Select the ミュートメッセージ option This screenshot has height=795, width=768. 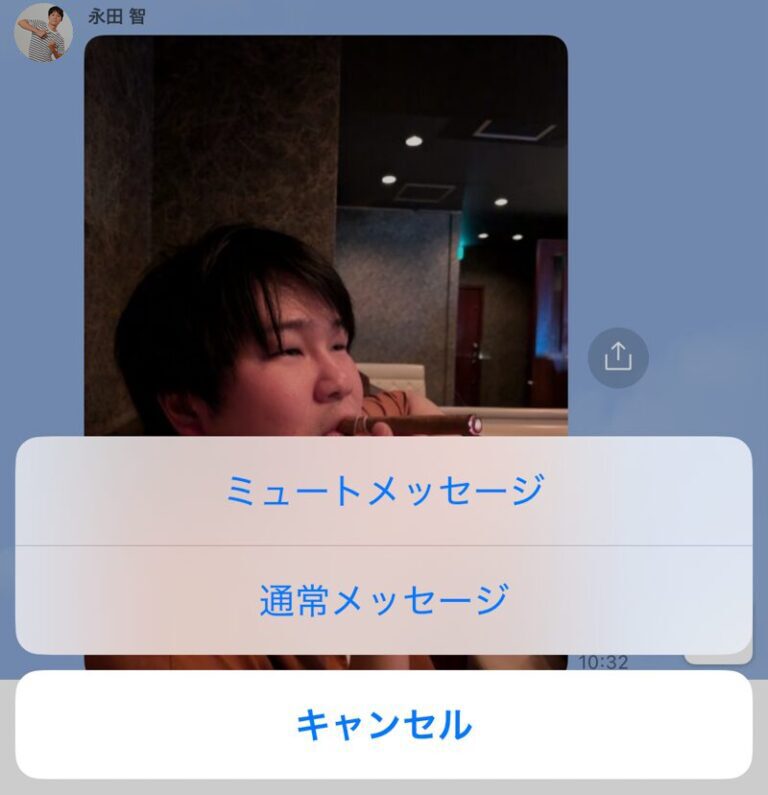point(384,491)
